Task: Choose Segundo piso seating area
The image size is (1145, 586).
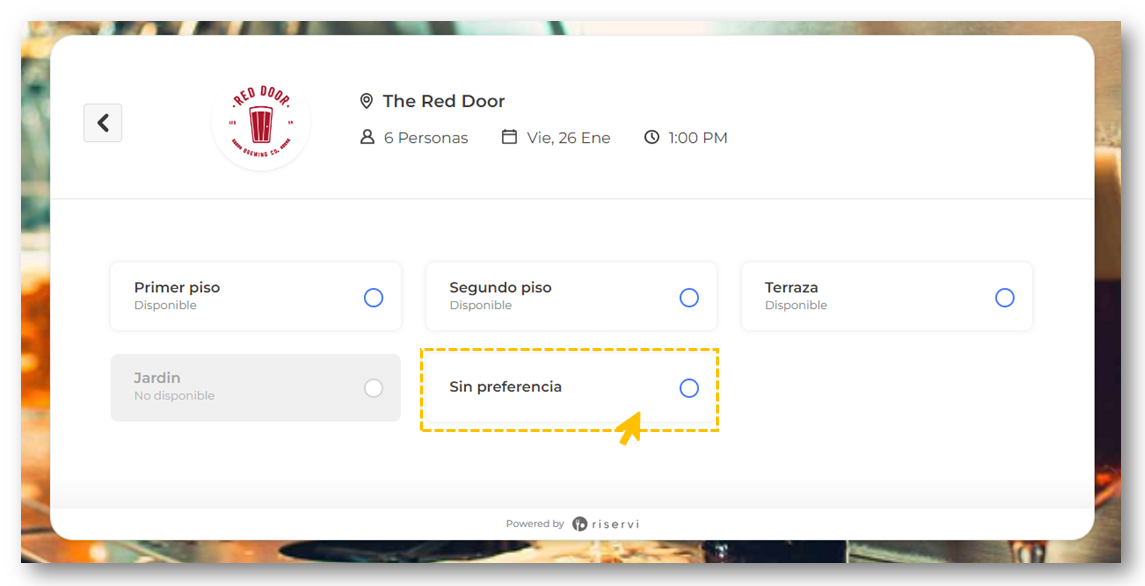Action: point(688,297)
